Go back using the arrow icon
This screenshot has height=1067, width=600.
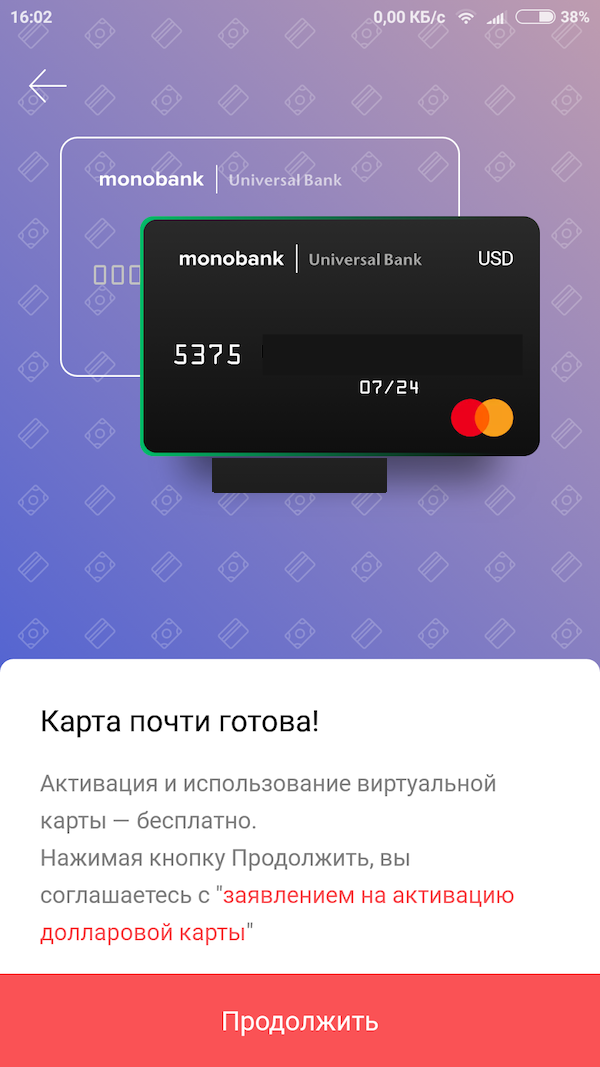[x=48, y=86]
